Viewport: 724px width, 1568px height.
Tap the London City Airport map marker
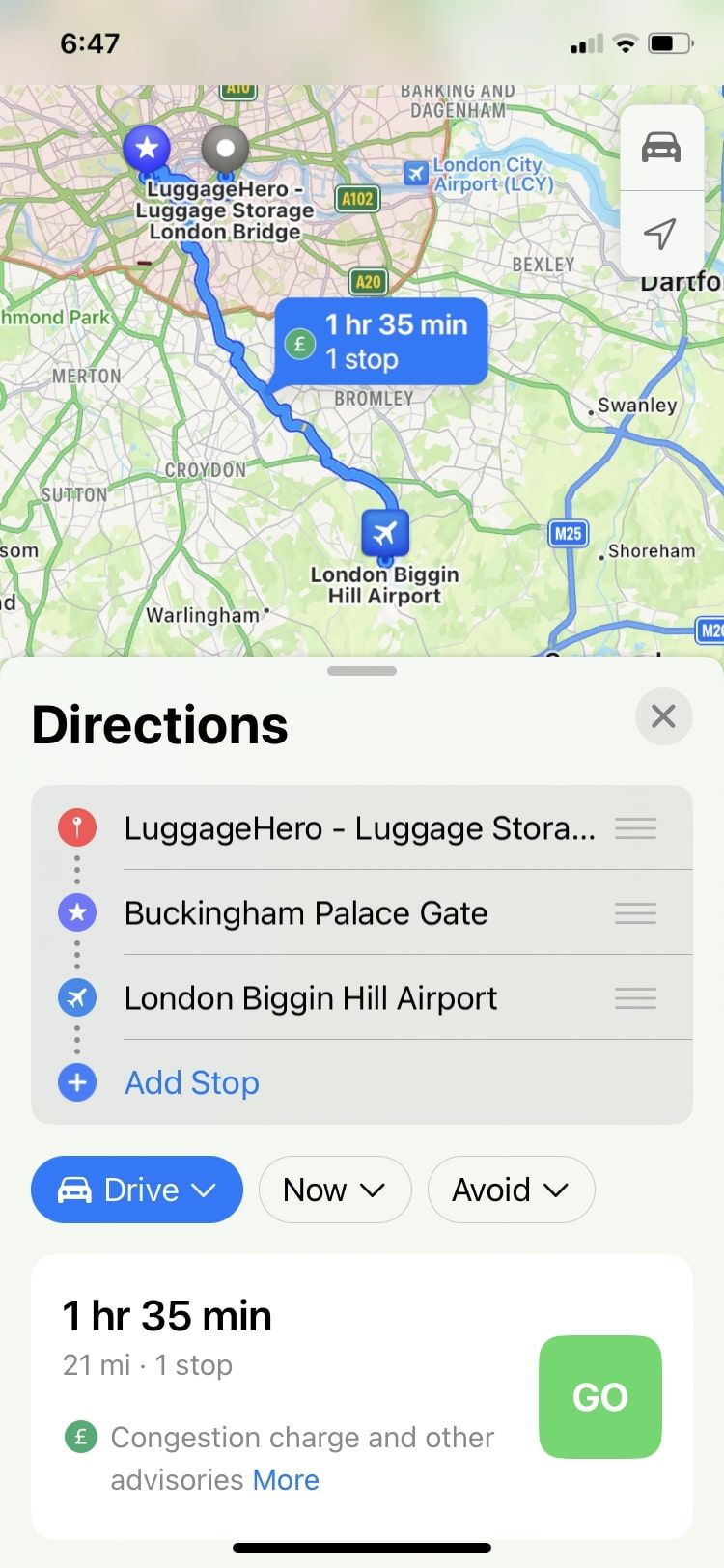416,174
